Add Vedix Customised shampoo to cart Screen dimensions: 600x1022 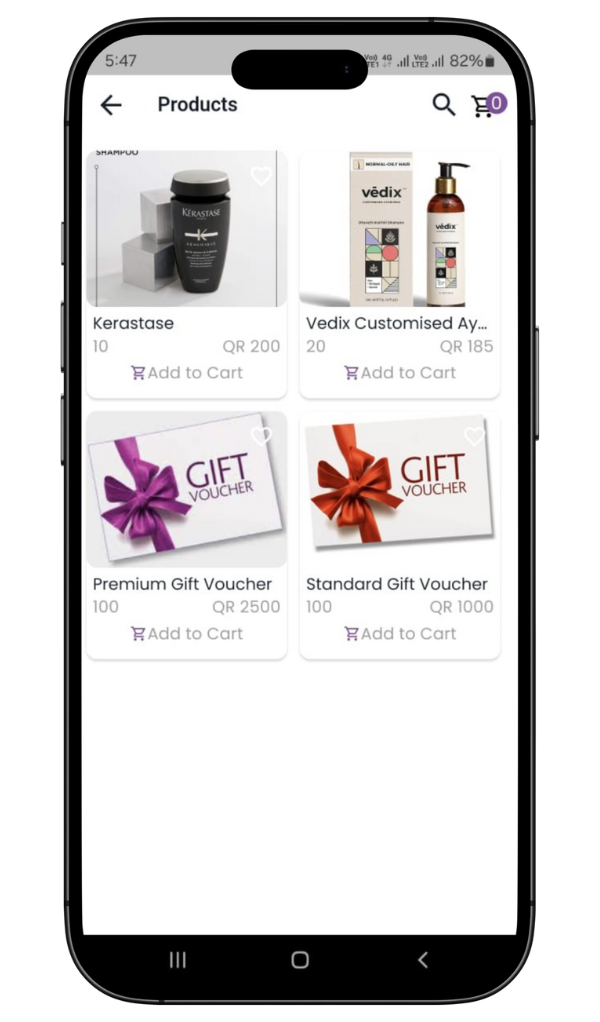tap(400, 373)
